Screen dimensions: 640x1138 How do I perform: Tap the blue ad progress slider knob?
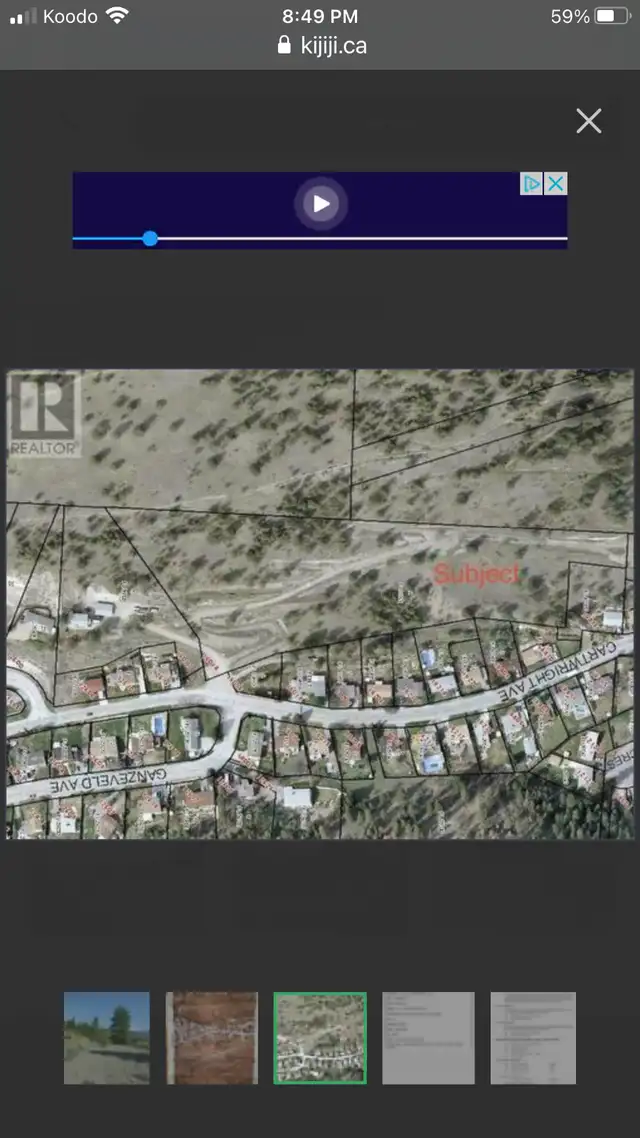(x=150, y=238)
